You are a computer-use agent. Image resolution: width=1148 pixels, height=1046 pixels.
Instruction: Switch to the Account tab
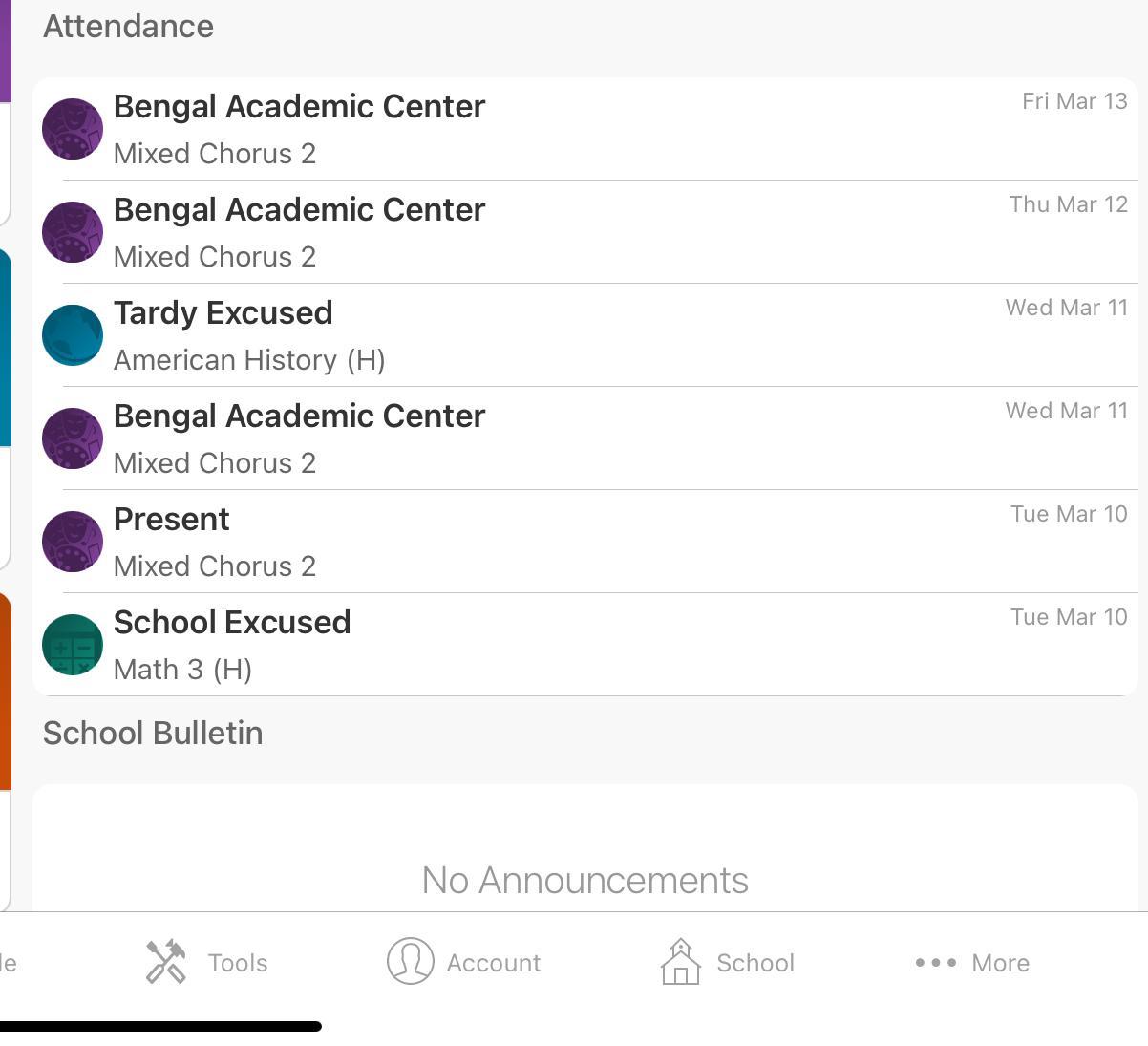(464, 962)
